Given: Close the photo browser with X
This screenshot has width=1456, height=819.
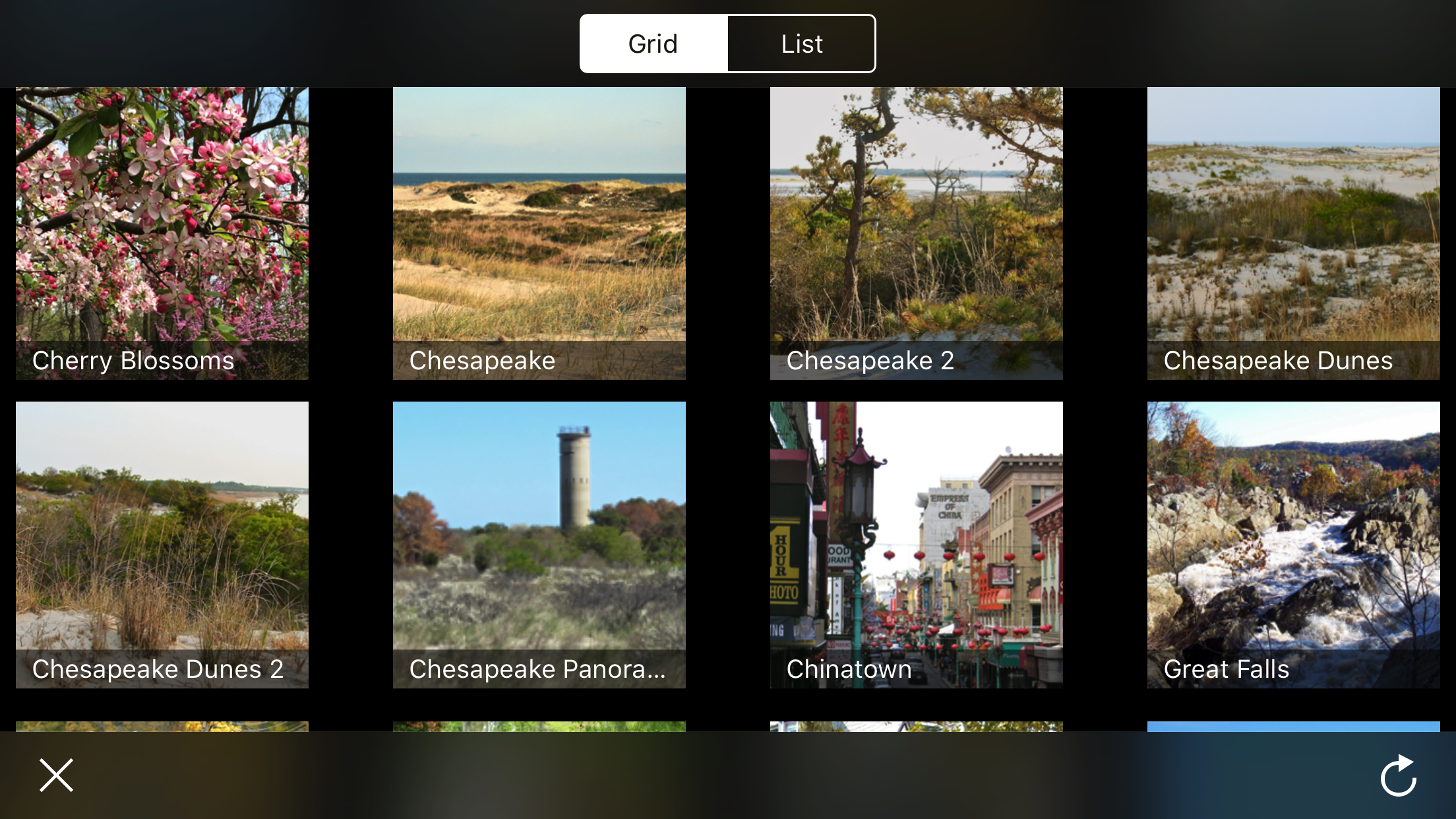Looking at the screenshot, I should [x=57, y=775].
